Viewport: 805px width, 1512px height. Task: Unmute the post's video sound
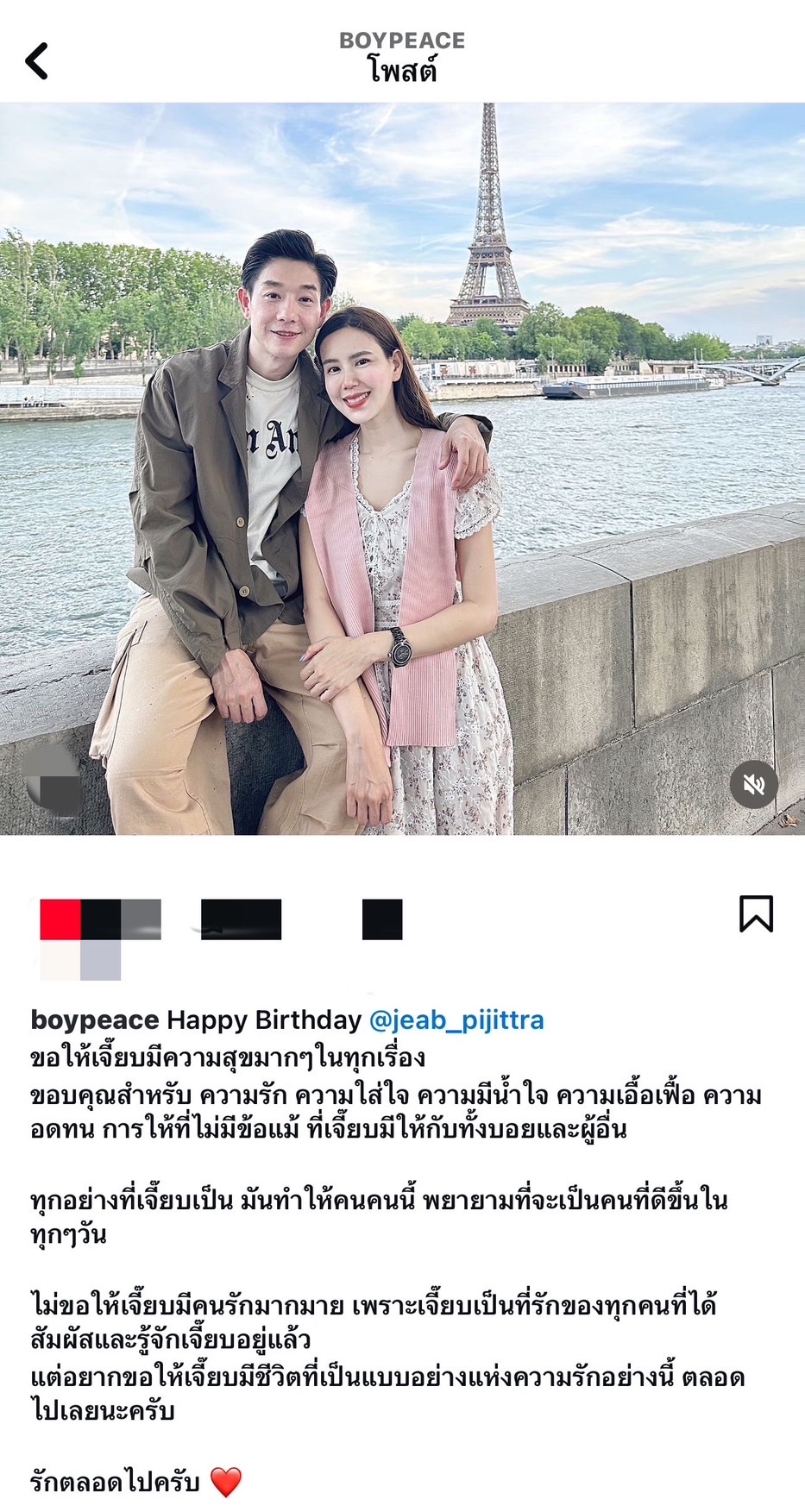tap(753, 784)
